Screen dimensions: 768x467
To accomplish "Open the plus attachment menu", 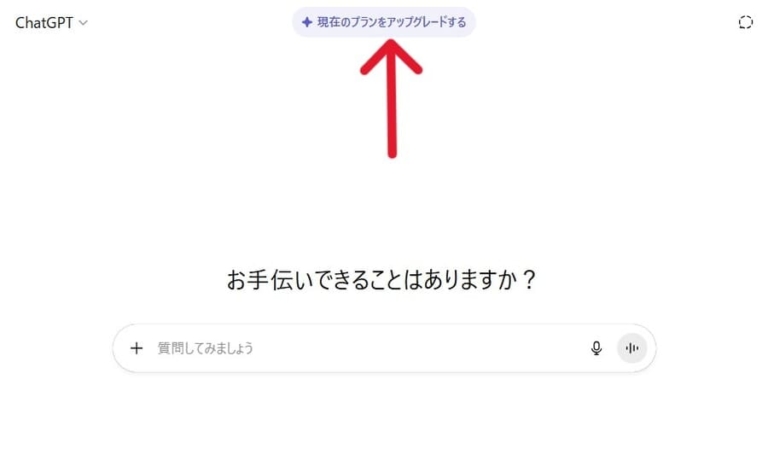I will [x=137, y=348].
